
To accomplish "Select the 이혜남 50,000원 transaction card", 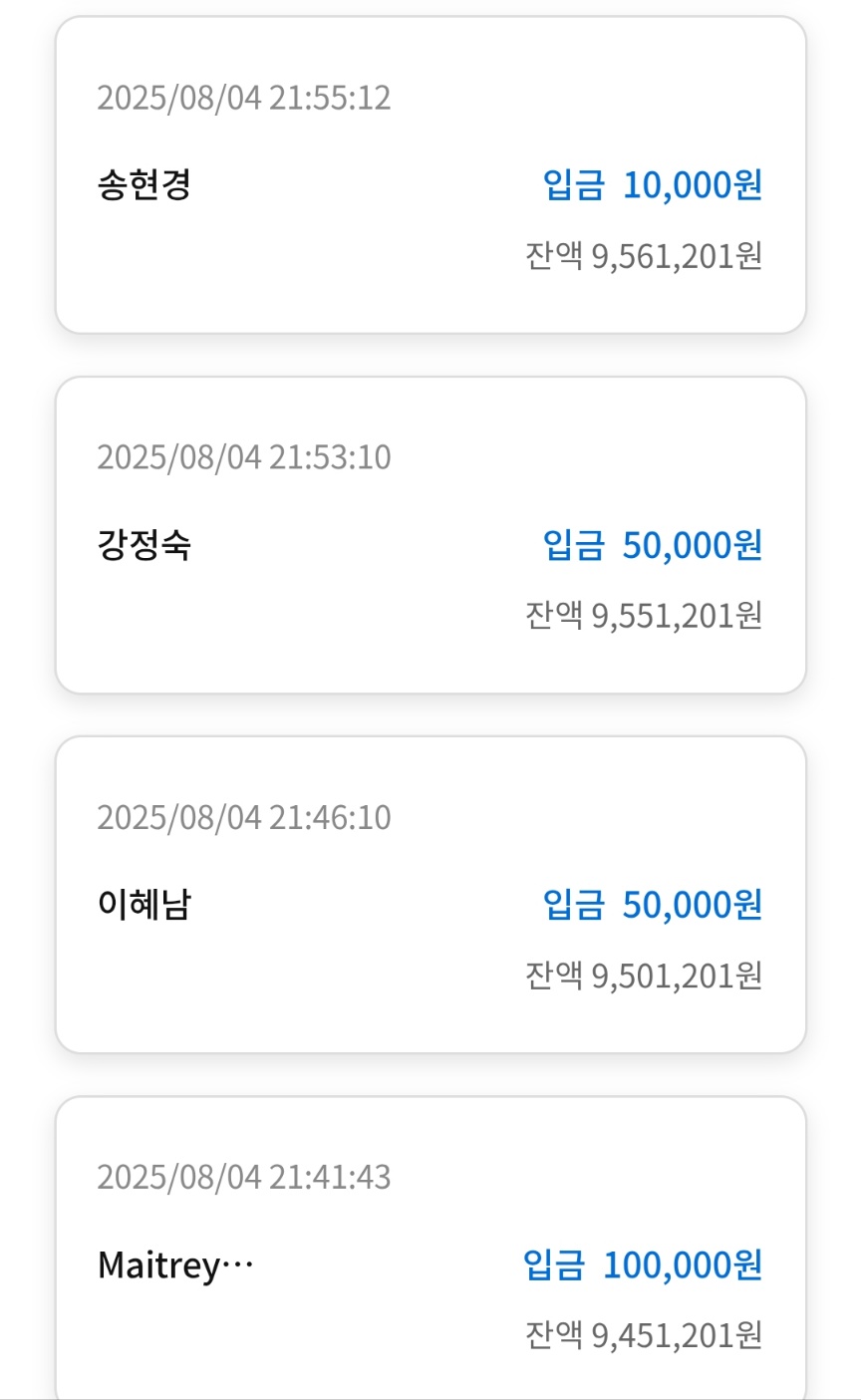I will click(x=430, y=895).
